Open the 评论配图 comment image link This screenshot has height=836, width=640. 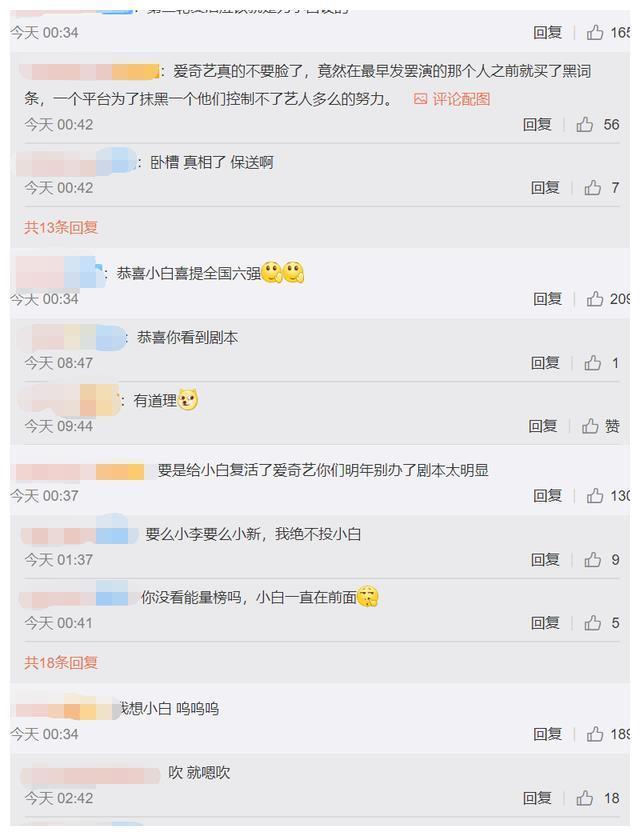pyautogui.click(x=452, y=99)
